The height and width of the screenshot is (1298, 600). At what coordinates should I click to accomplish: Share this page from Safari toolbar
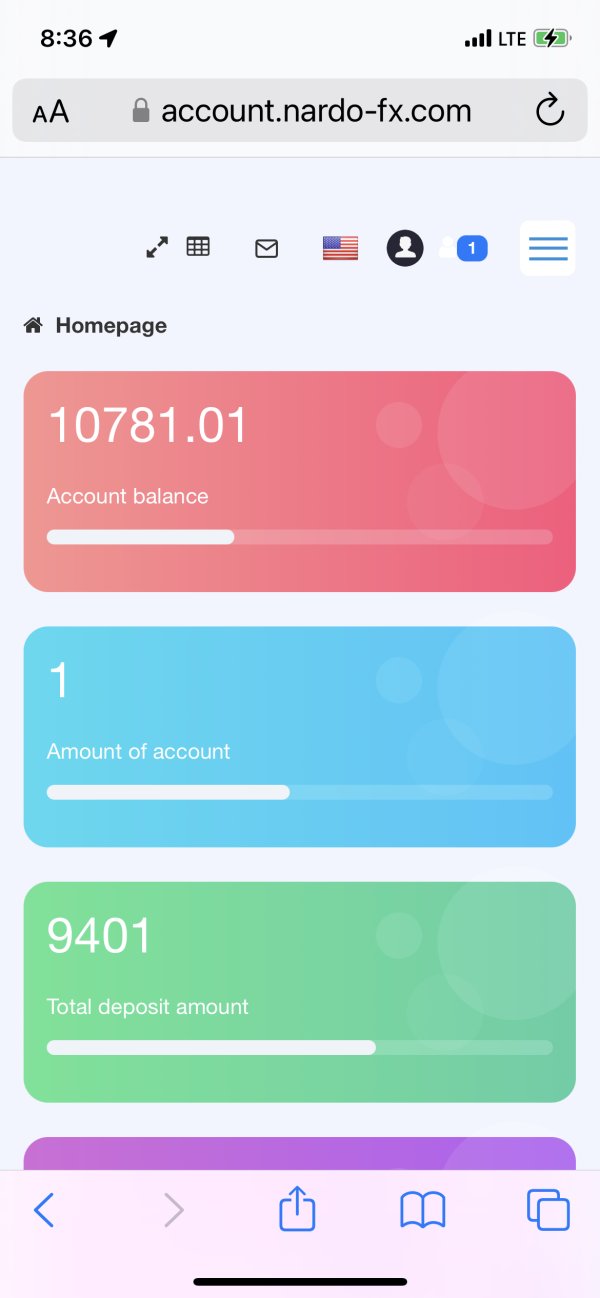[x=298, y=1209]
